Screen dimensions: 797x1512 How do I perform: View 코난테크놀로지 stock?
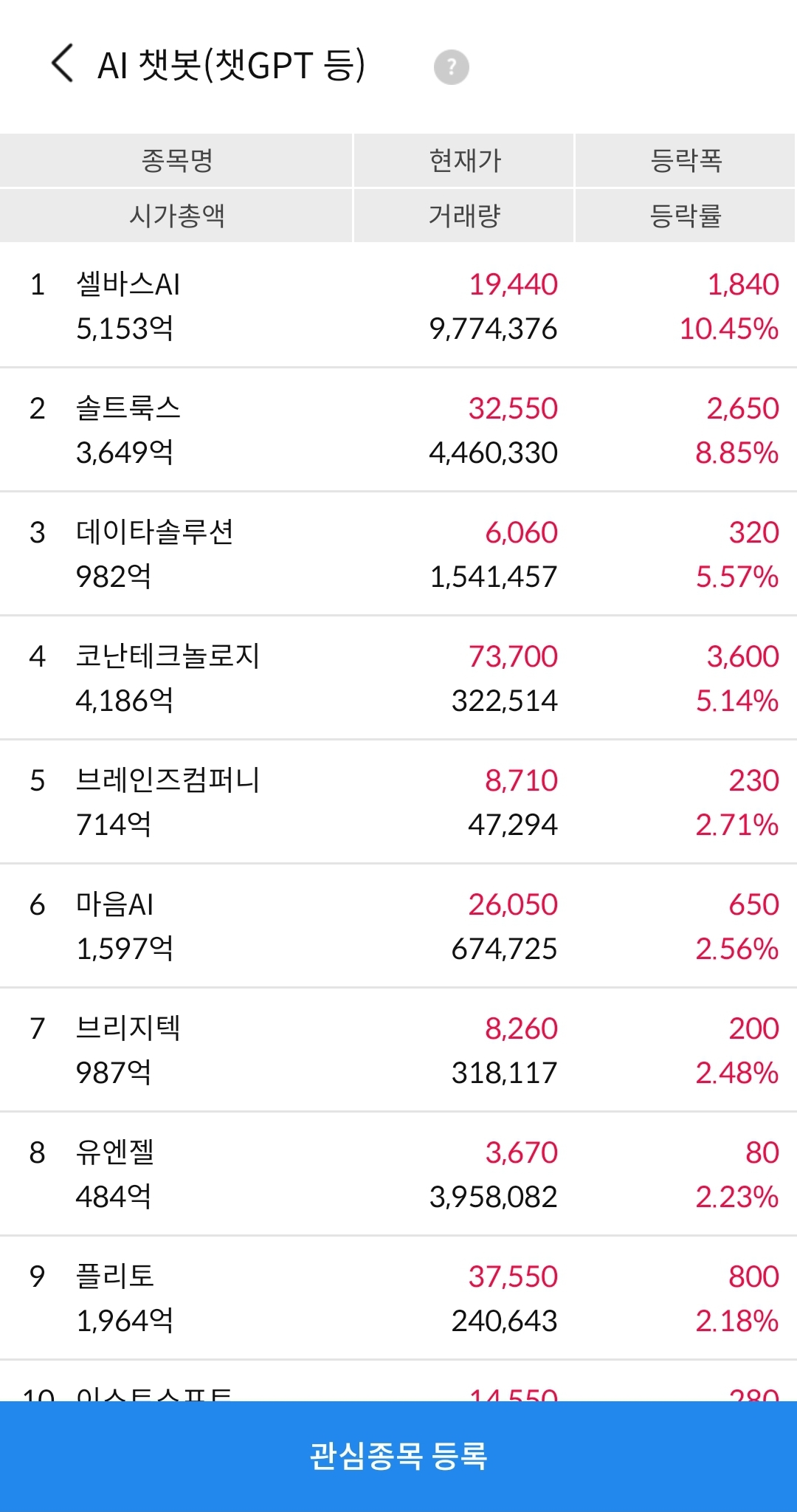click(x=398, y=678)
